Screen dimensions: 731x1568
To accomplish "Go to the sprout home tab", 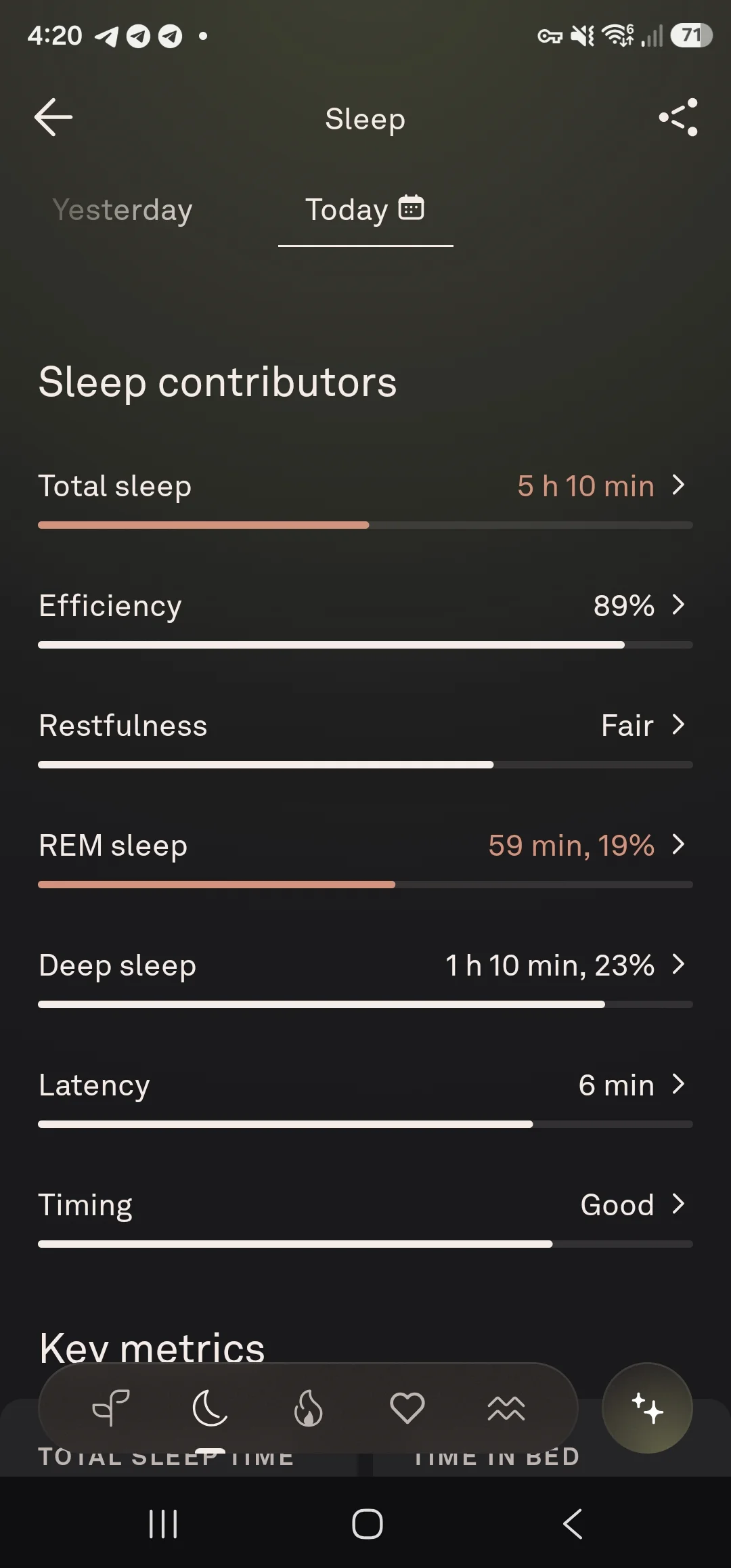I will pyautogui.click(x=111, y=1408).
